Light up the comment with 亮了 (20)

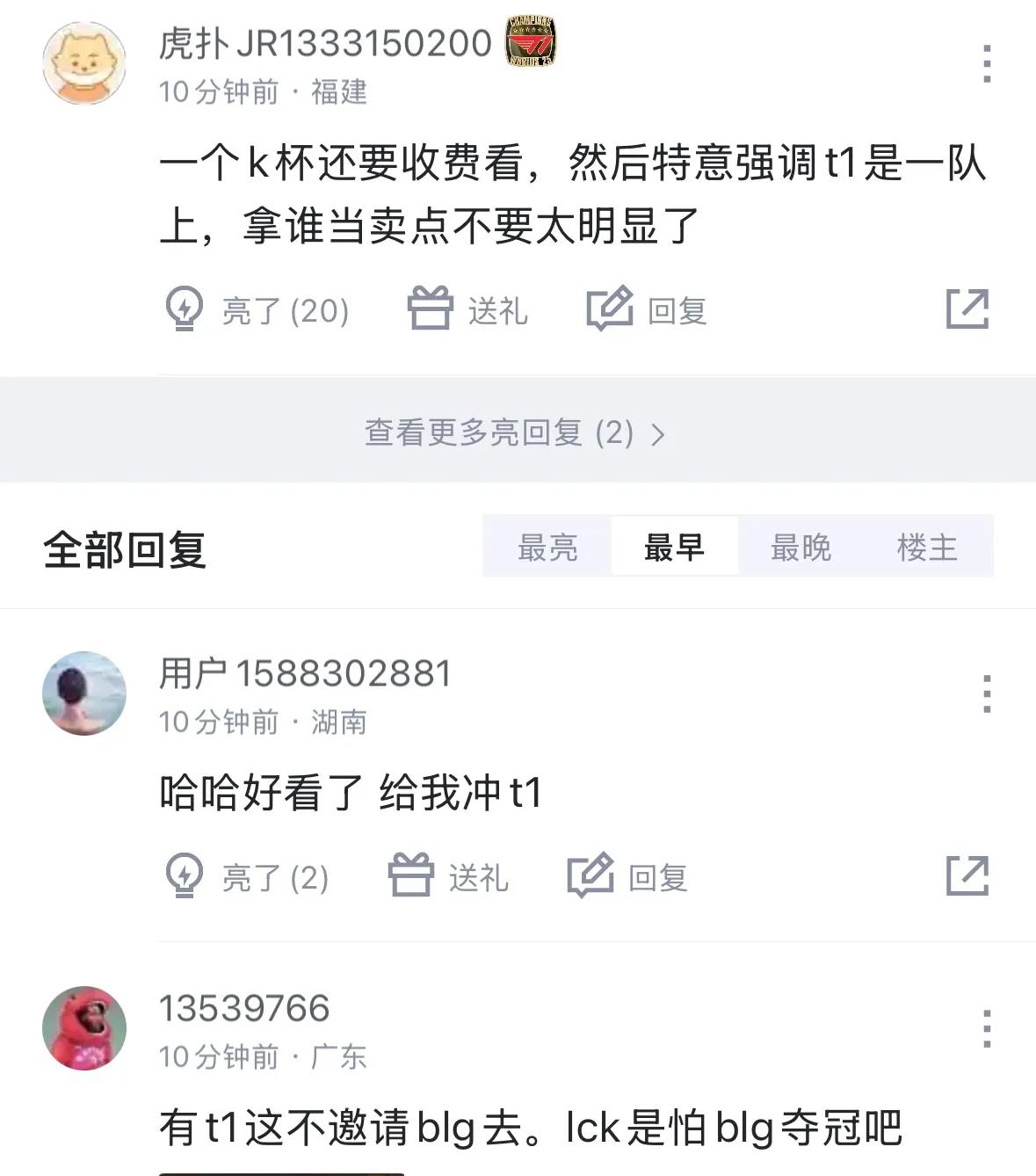(257, 310)
